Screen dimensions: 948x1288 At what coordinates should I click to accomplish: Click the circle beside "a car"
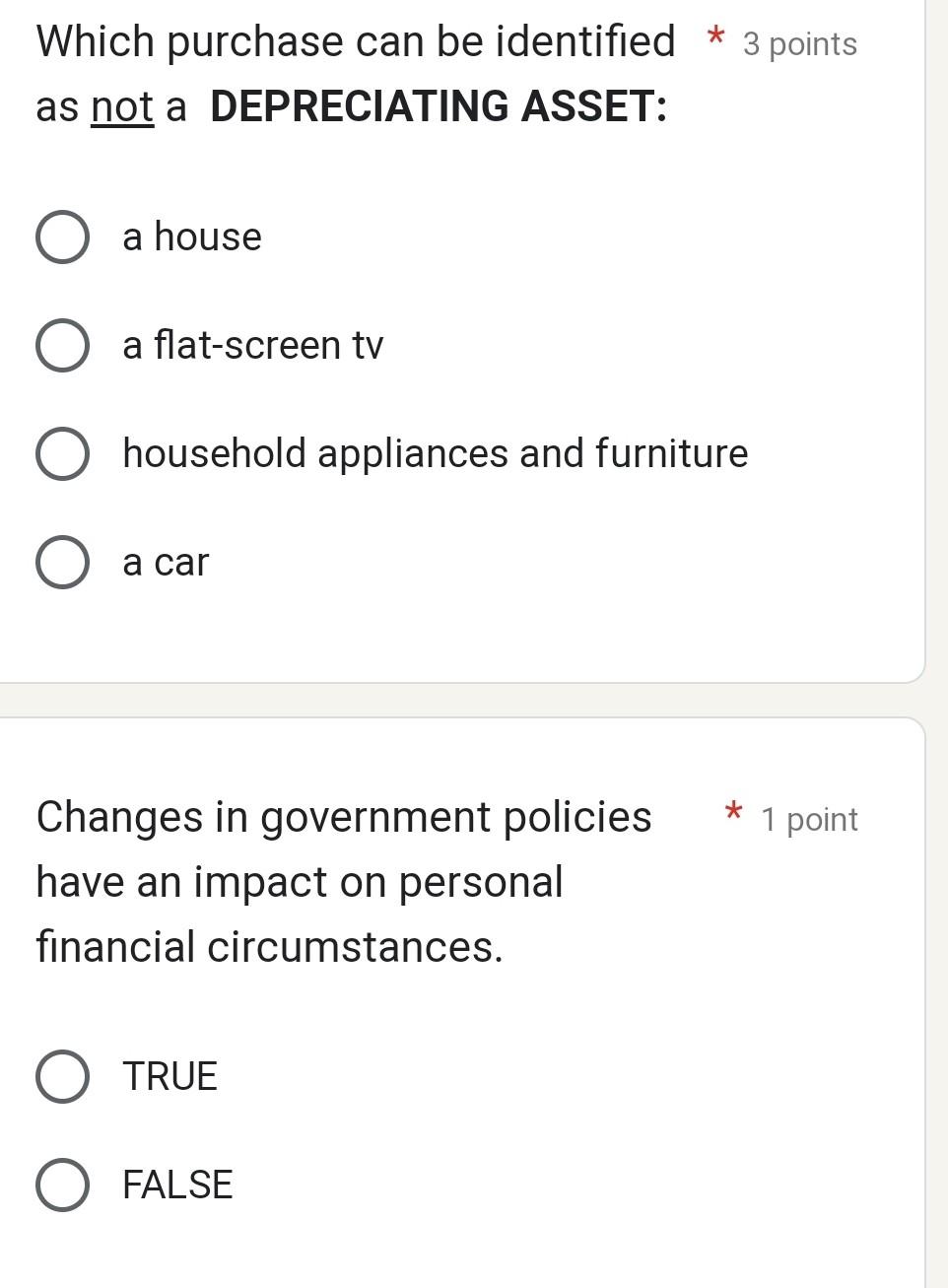pyautogui.click(x=61, y=562)
